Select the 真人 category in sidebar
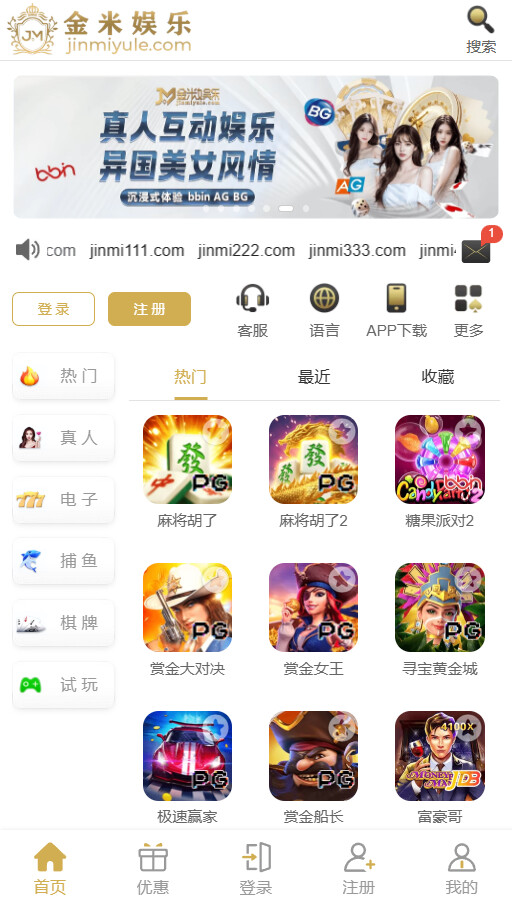The width and height of the screenshot is (512, 910). 64,438
